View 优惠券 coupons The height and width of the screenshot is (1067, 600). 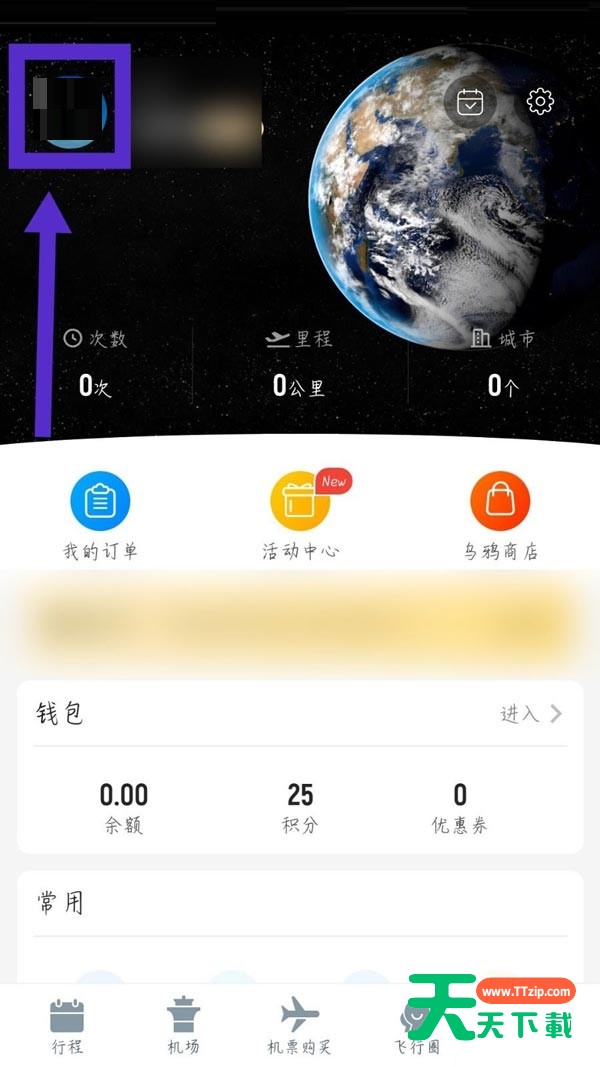pos(460,806)
